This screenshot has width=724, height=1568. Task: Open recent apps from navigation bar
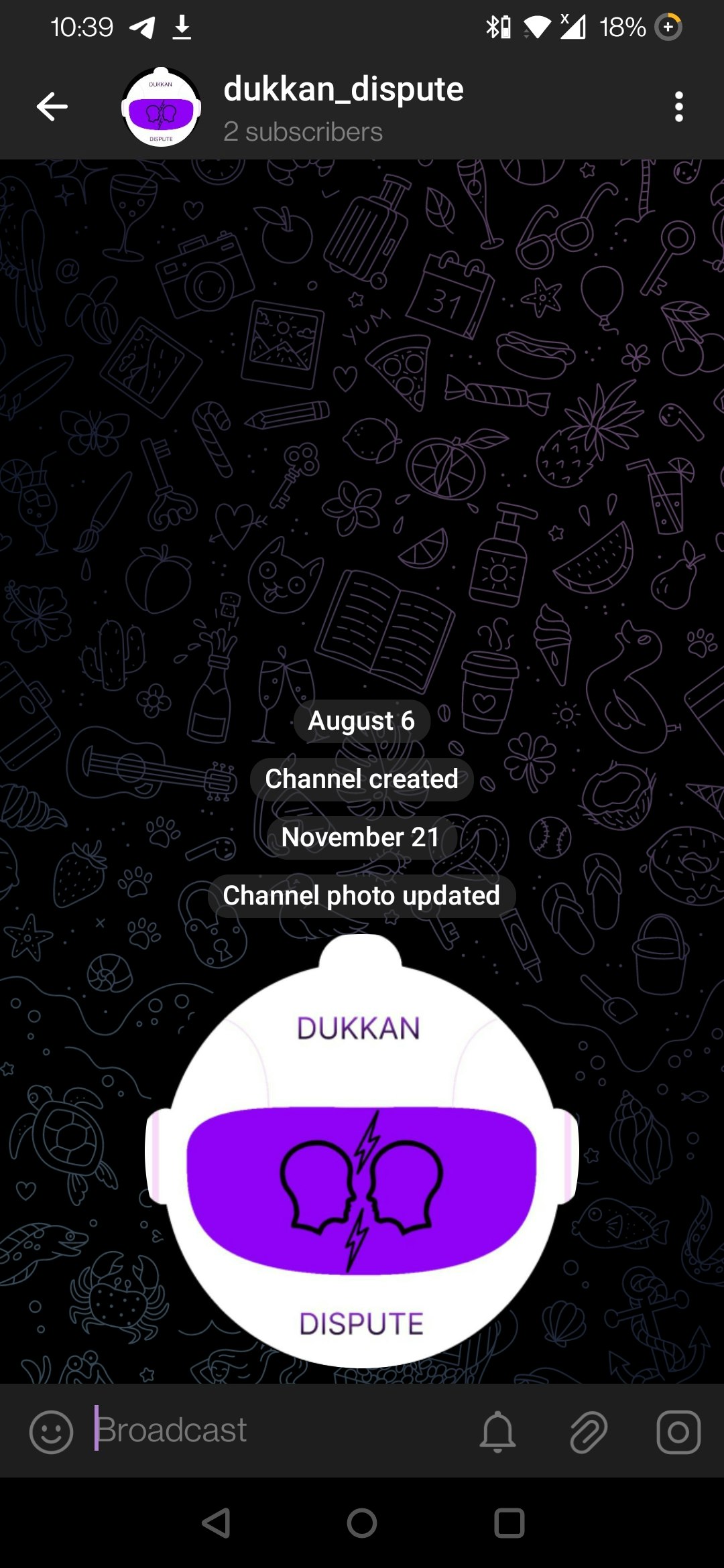click(509, 1523)
